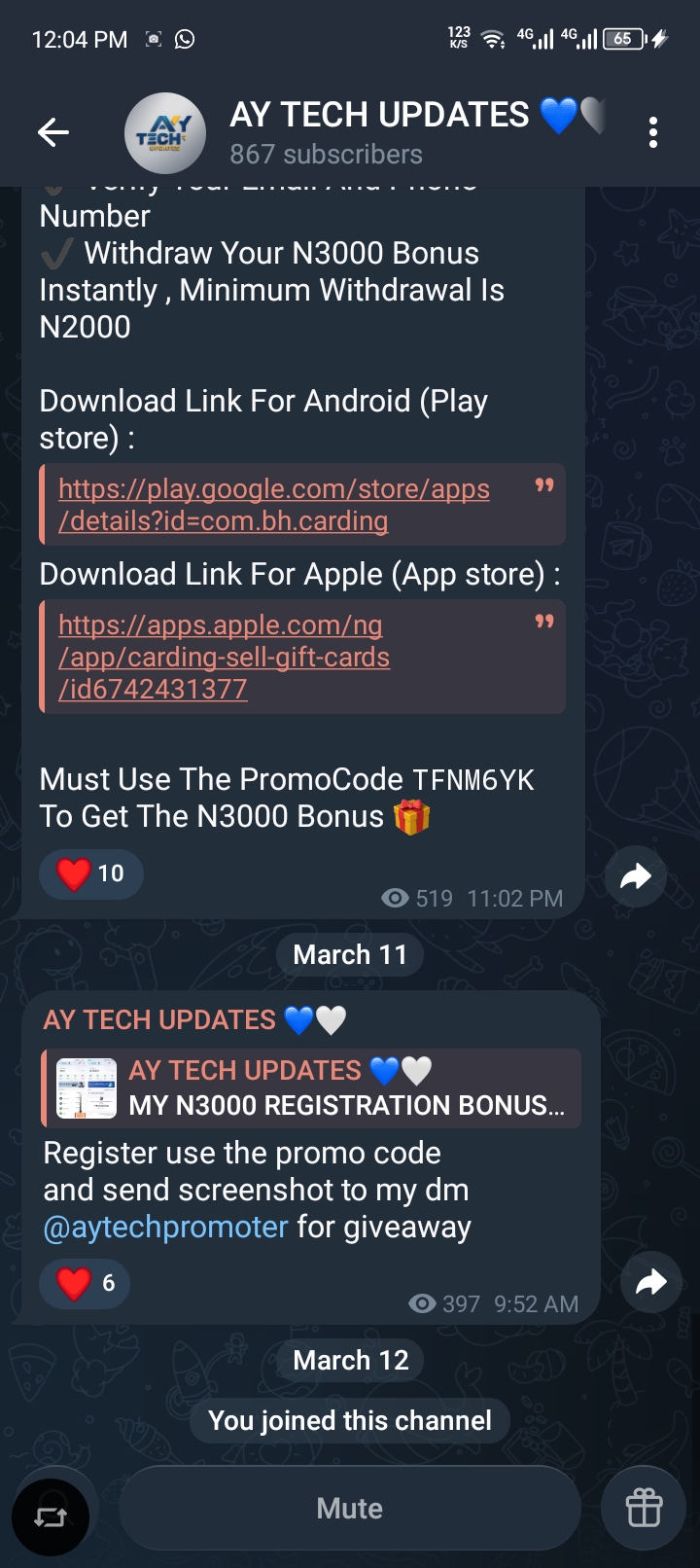Image resolution: width=700 pixels, height=1568 pixels.
Task: Copy the promo code TFNM6YK
Action: coord(473,780)
